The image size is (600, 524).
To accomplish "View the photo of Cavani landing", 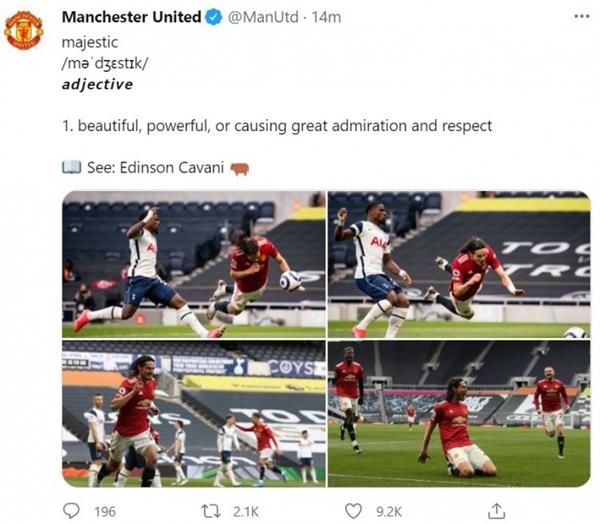I will click(x=458, y=264).
